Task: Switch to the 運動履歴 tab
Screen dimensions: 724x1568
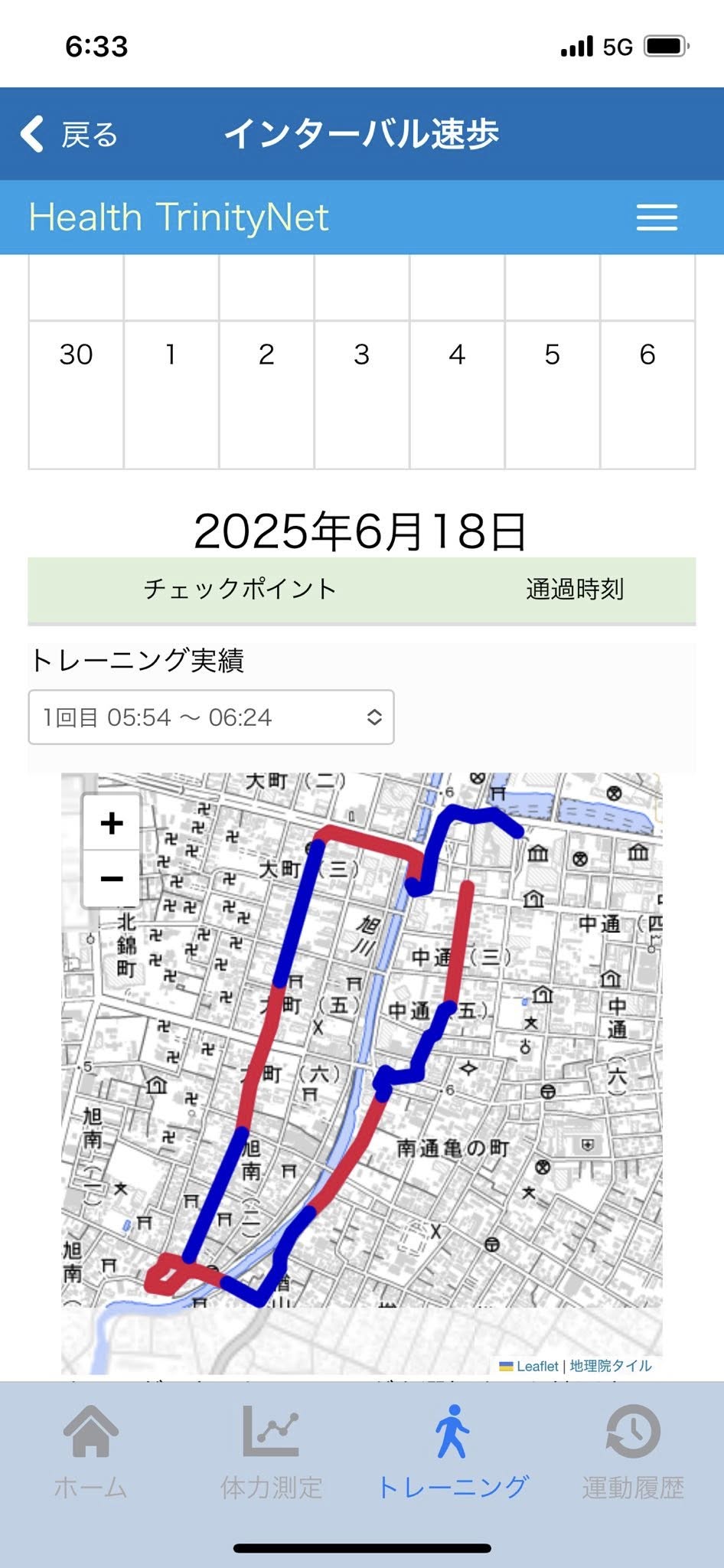Action: coord(633,1452)
